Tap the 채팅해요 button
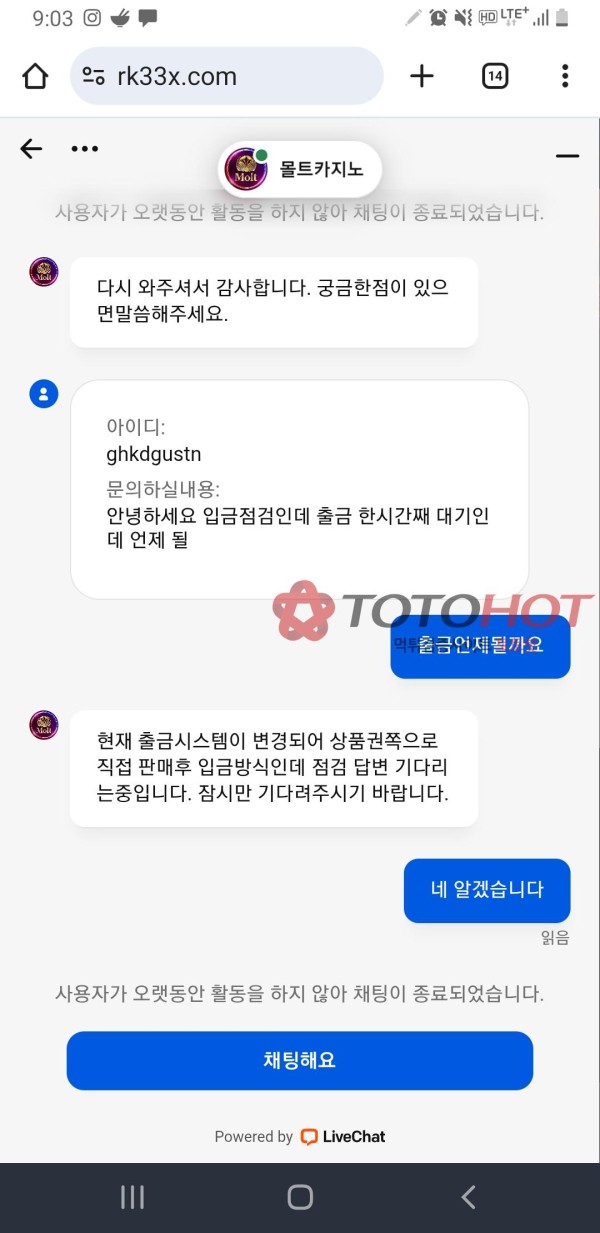Viewport: 600px width, 1233px height. [x=299, y=1060]
